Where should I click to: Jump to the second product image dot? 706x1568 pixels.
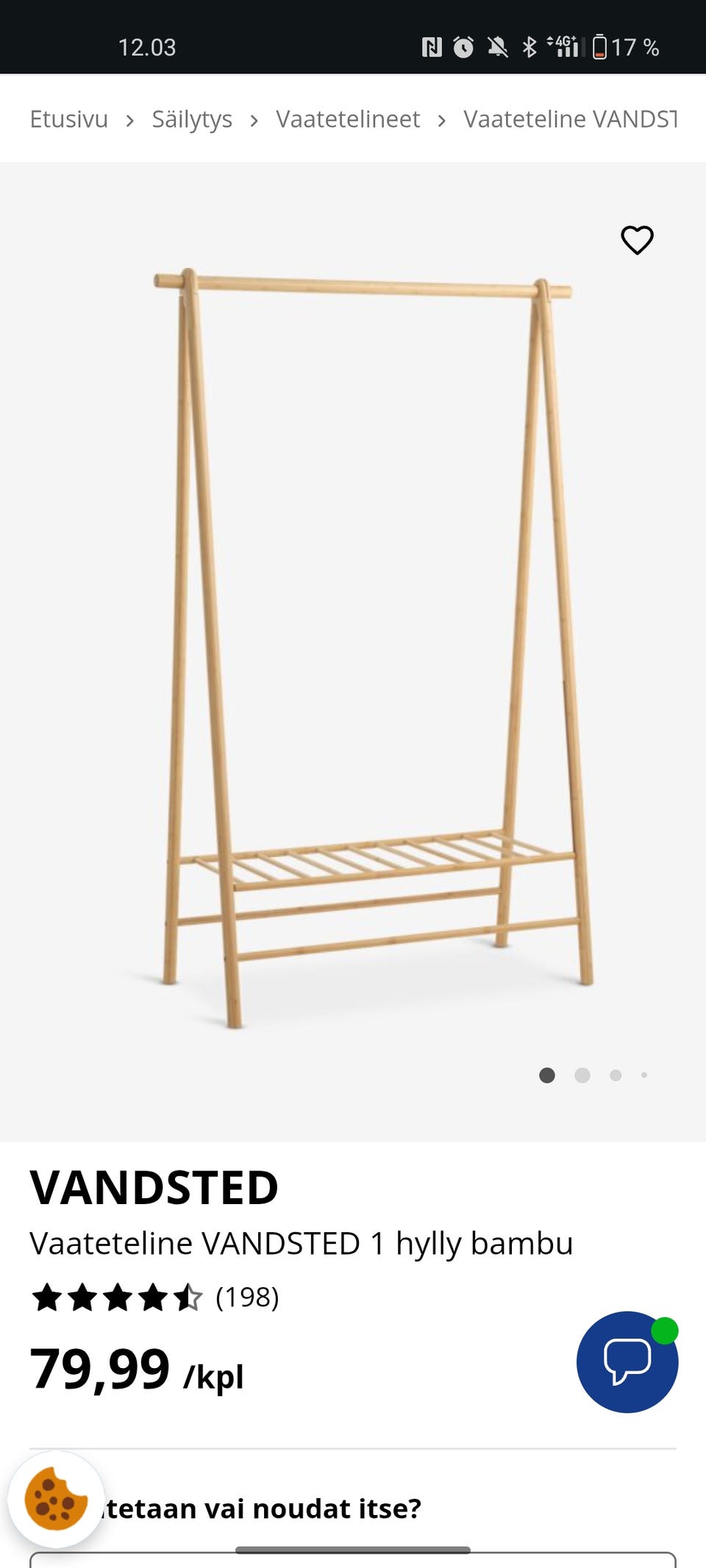pos(582,1075)
